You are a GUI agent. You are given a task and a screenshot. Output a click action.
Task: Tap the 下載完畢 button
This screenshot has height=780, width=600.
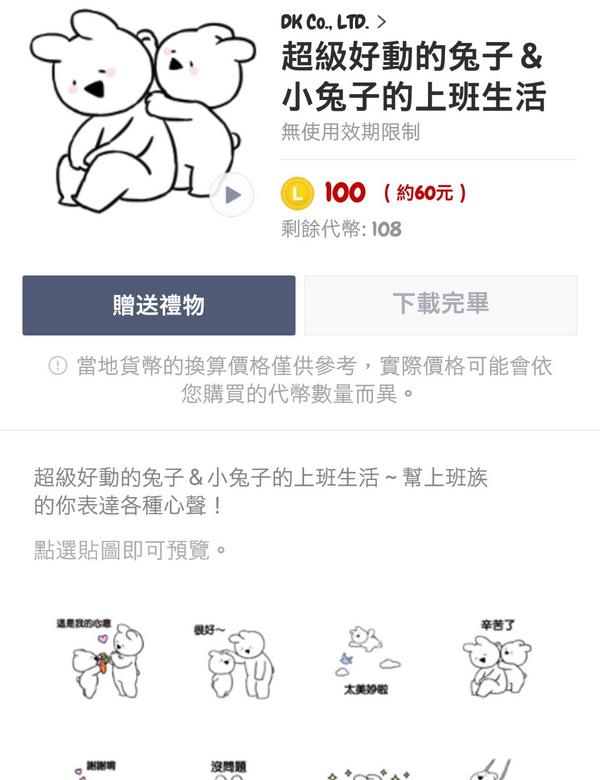click(x=440, y=305)
